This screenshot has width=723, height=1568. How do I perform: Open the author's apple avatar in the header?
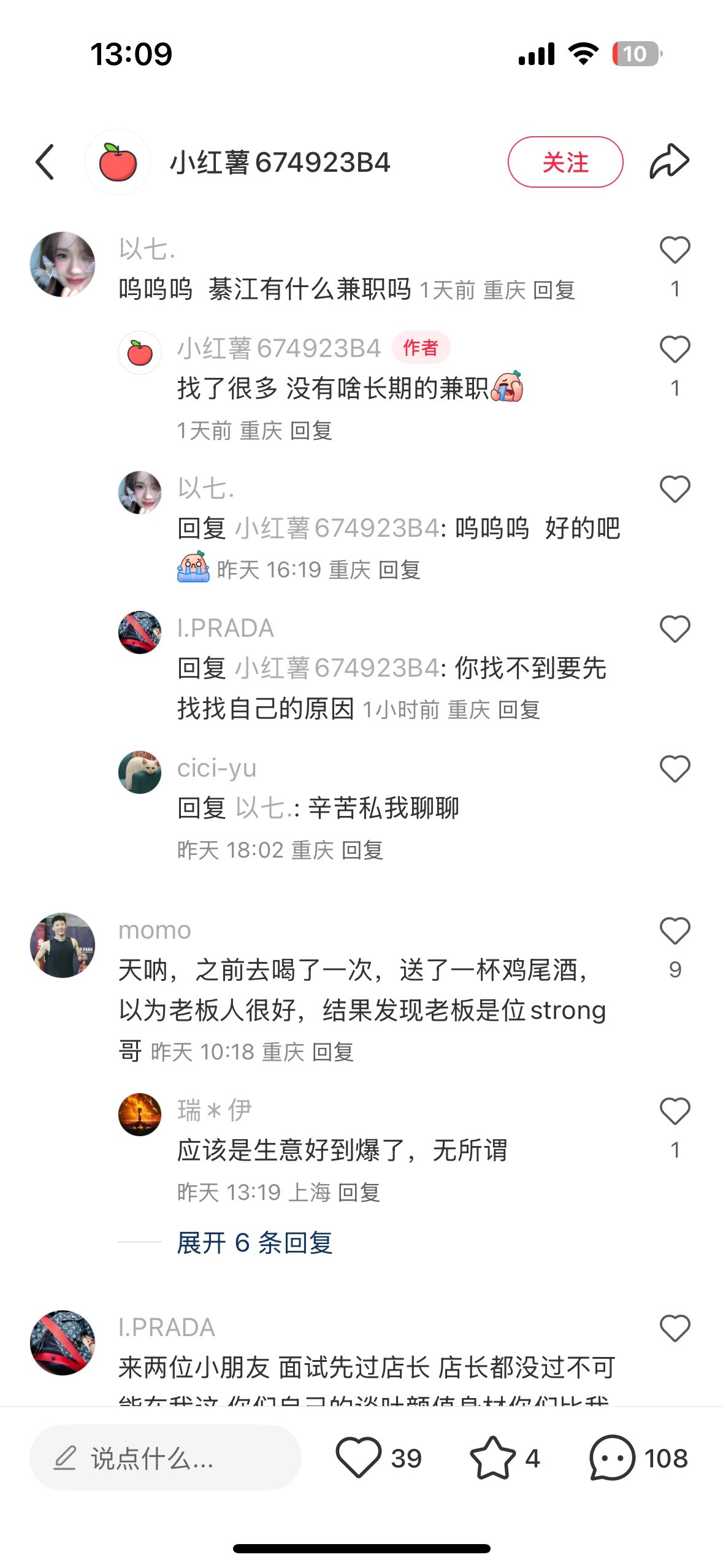point(118,163)
